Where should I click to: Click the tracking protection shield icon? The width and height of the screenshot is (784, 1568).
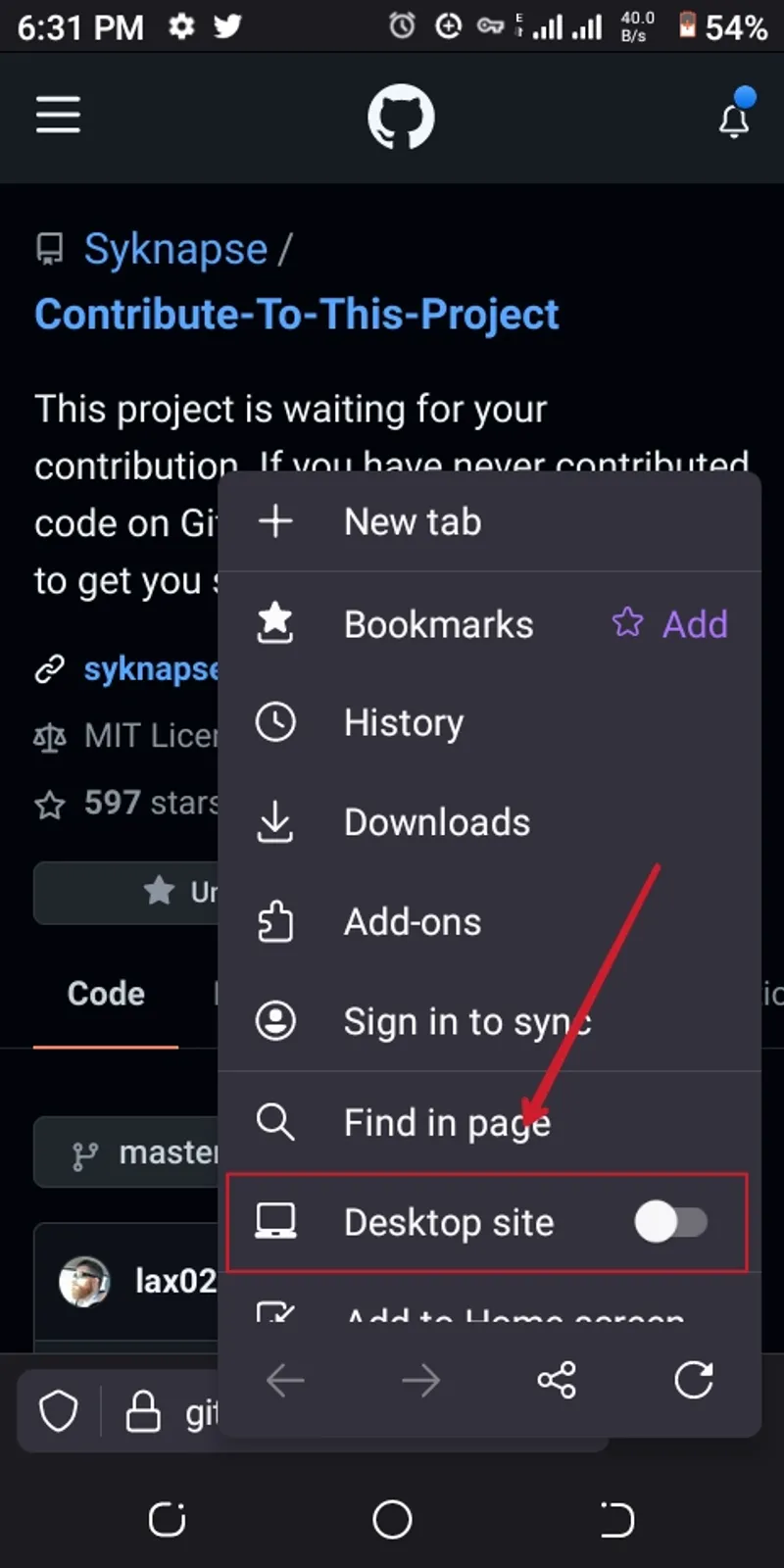(59, 1409)
